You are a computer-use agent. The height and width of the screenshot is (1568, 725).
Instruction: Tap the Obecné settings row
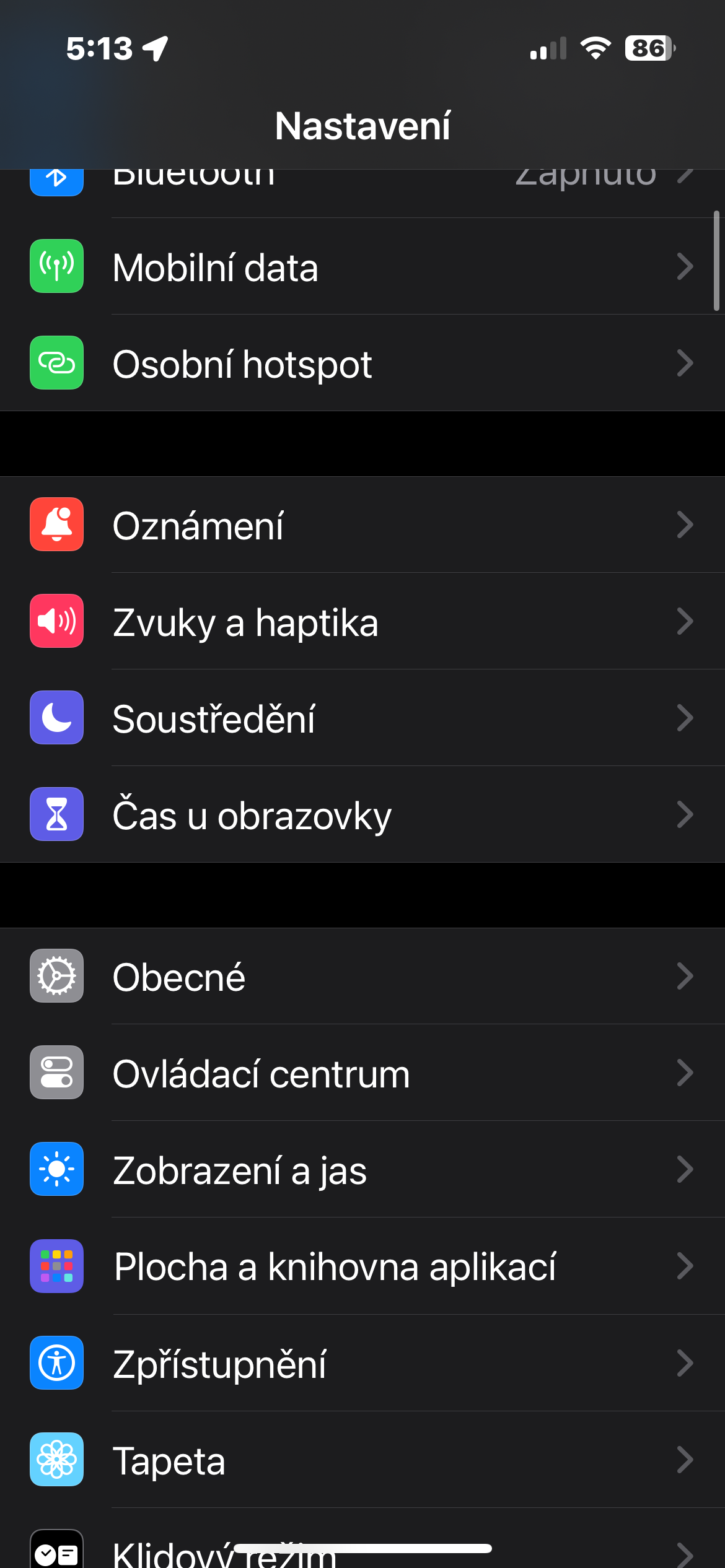tap(362, 977)
